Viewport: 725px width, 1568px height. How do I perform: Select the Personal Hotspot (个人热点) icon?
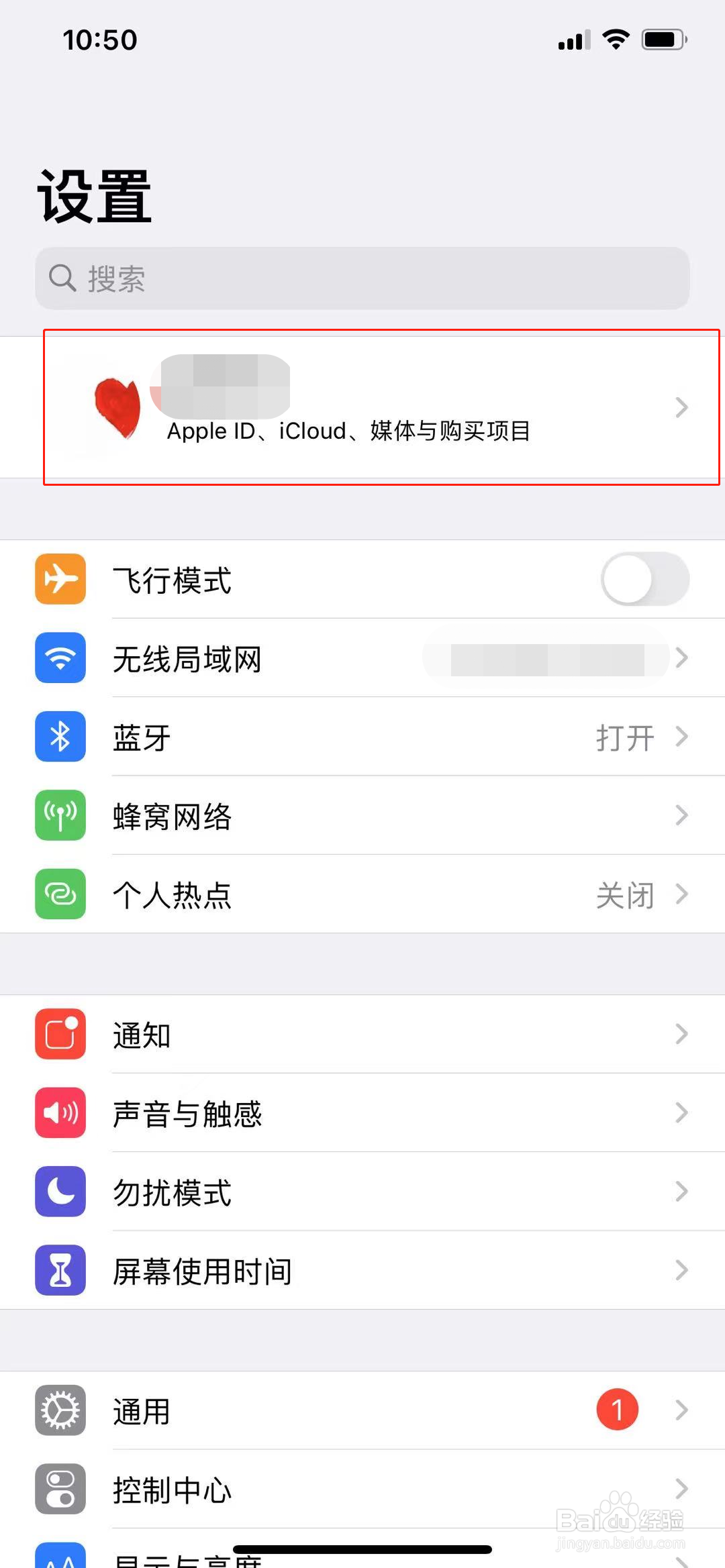[60, 894]
